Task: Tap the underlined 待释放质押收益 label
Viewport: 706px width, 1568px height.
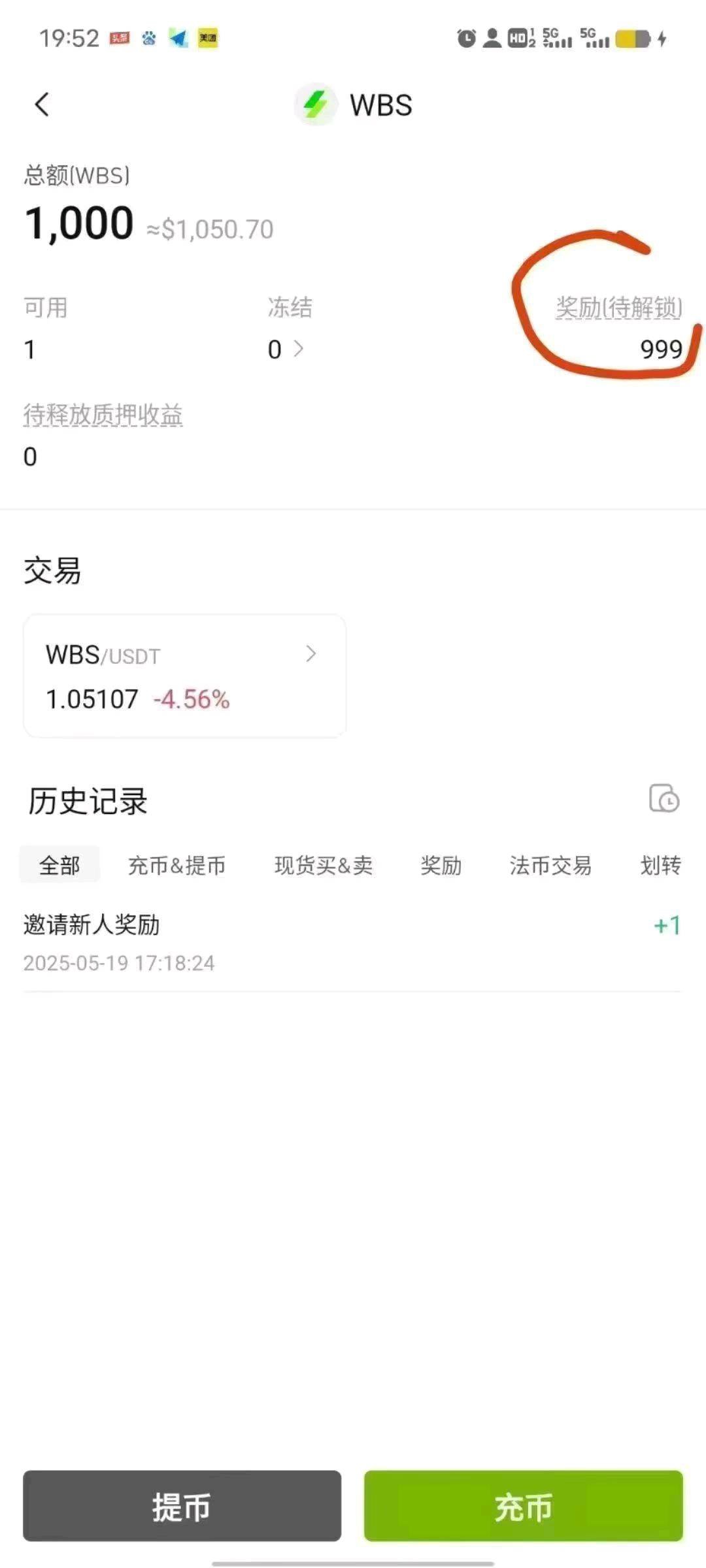Action: pos(103,415)
